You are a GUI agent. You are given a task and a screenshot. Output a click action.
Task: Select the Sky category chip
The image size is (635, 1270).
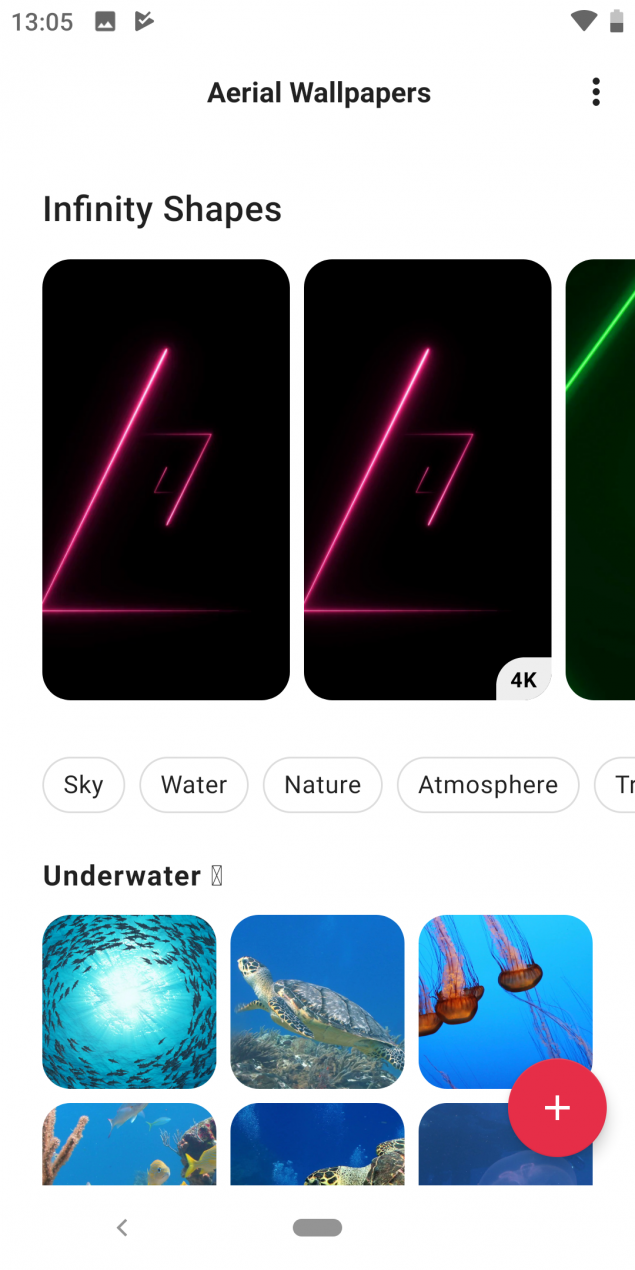83,785
